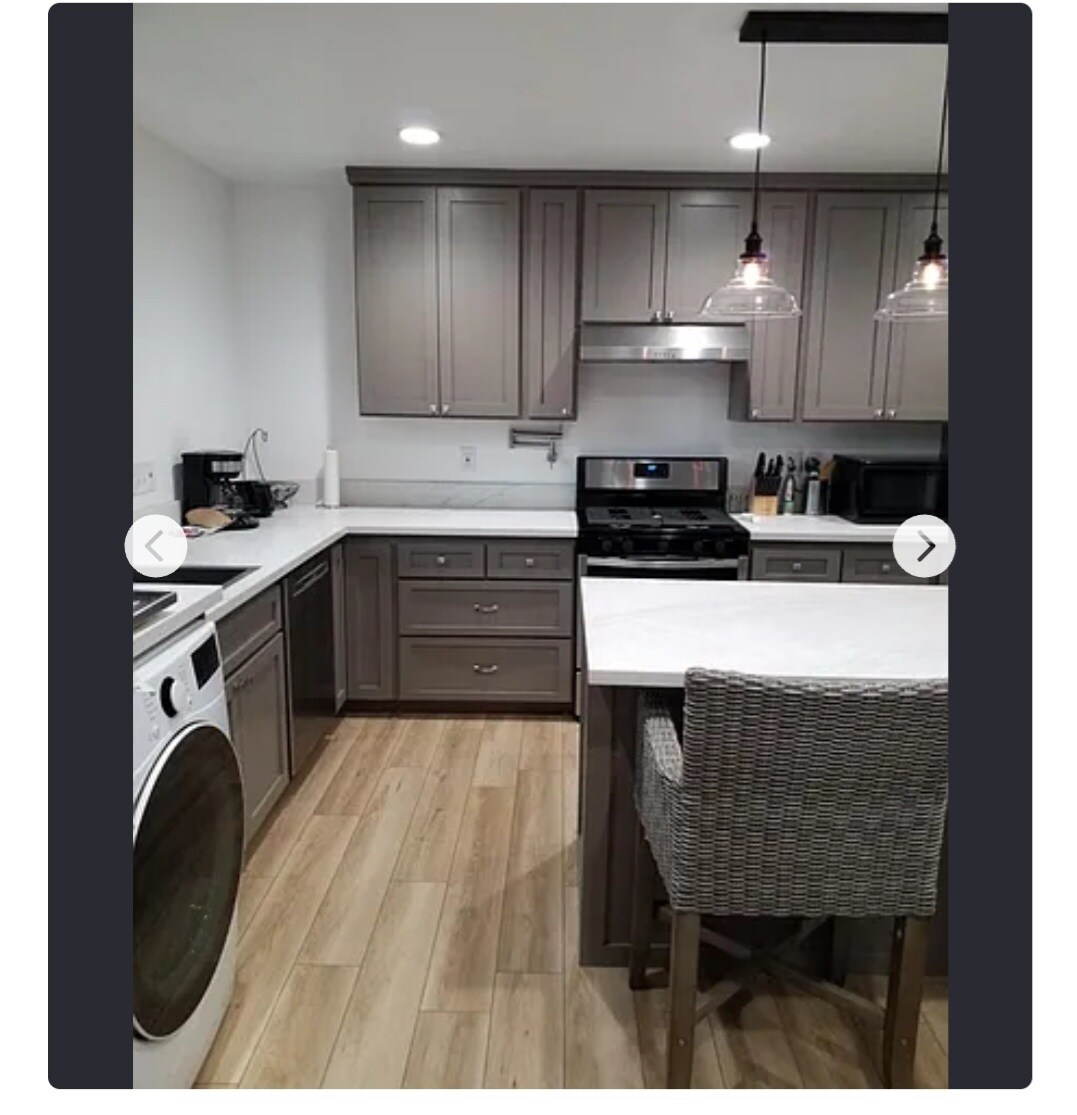Image resolution: width=1077 pixels, height=1115 pixels.
Task: Open the kitchen photo in full view
Action: click(540, 400)
